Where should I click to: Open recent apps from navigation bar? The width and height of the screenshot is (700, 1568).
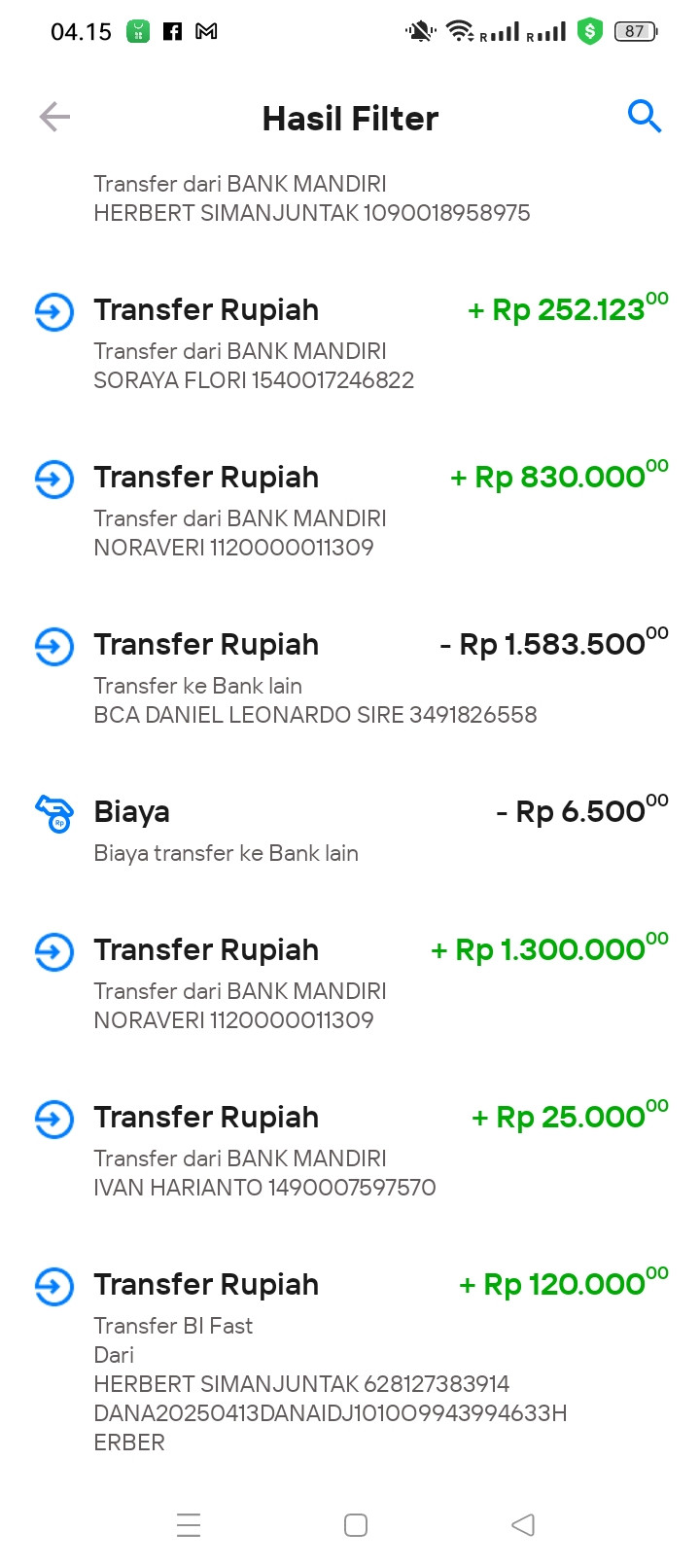pyautogui.click(x=189, y=1524)
